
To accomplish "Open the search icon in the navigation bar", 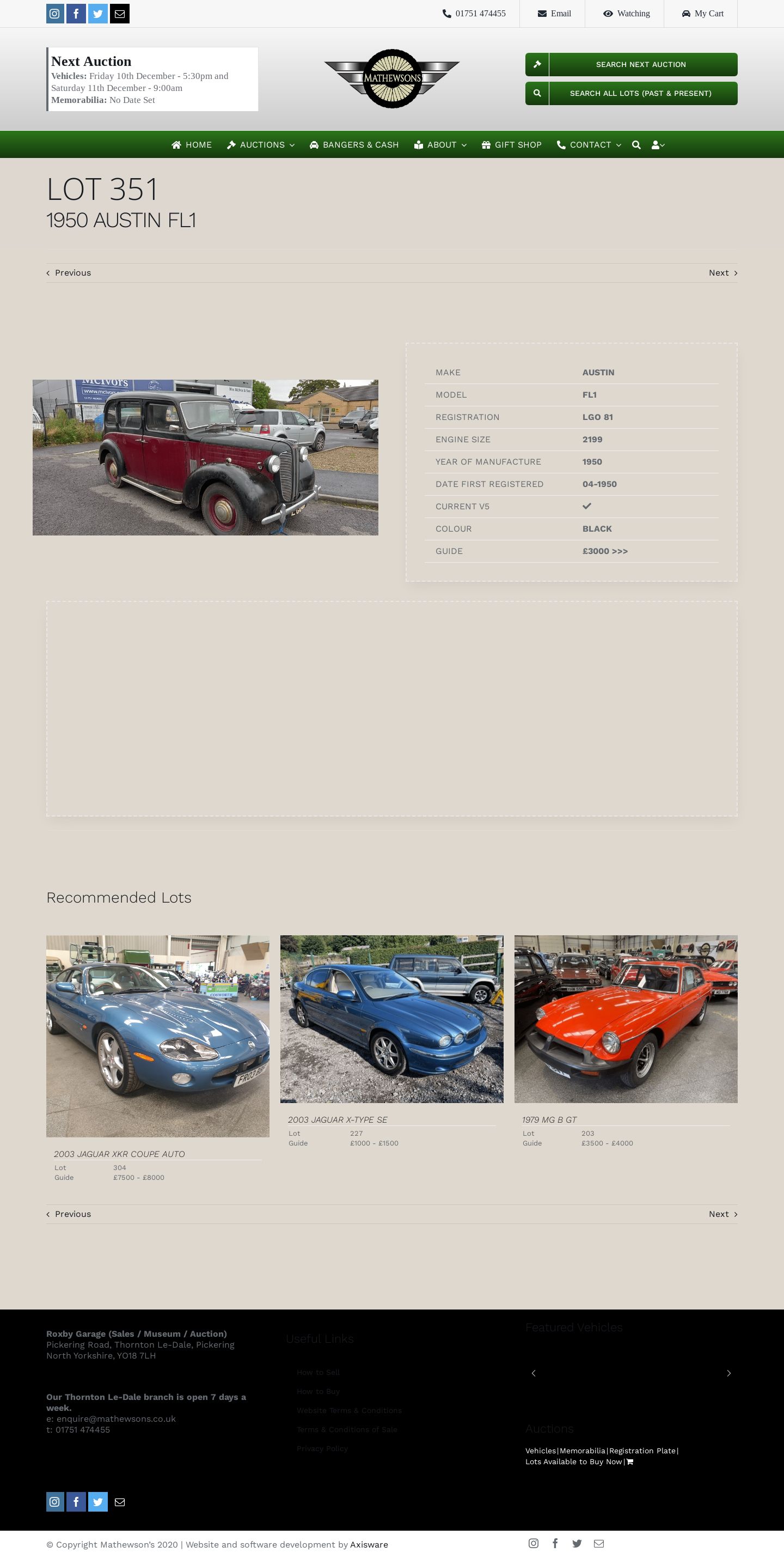I will tap(636, 145).
